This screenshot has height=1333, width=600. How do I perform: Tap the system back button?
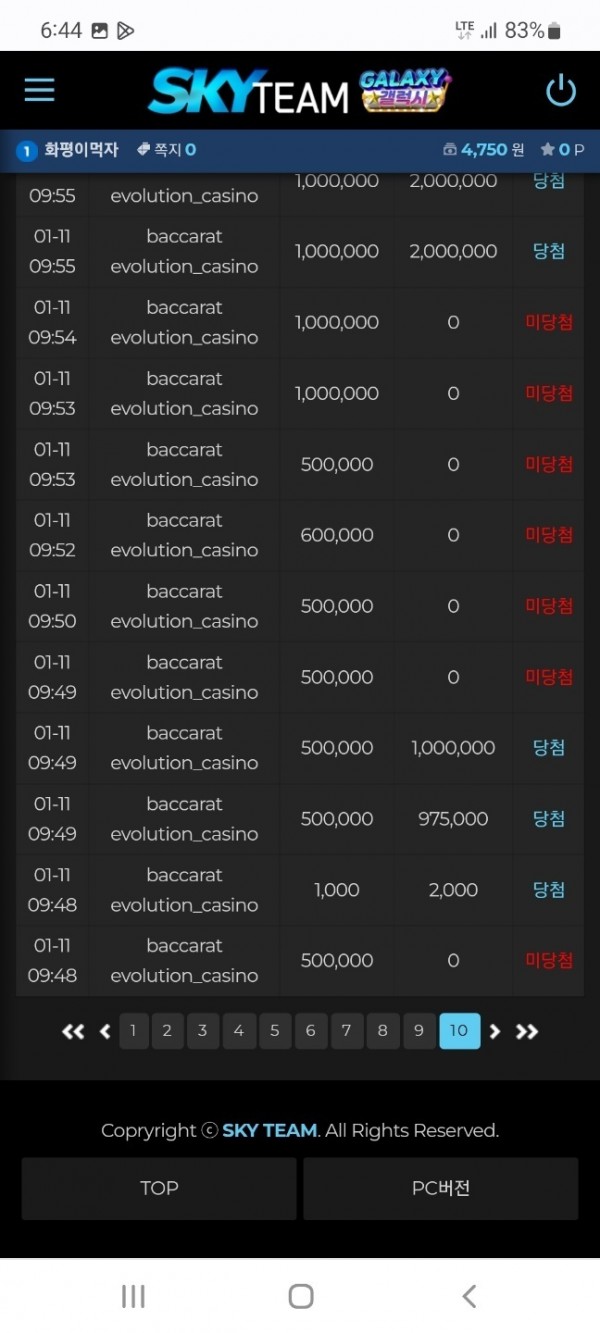469,1296
